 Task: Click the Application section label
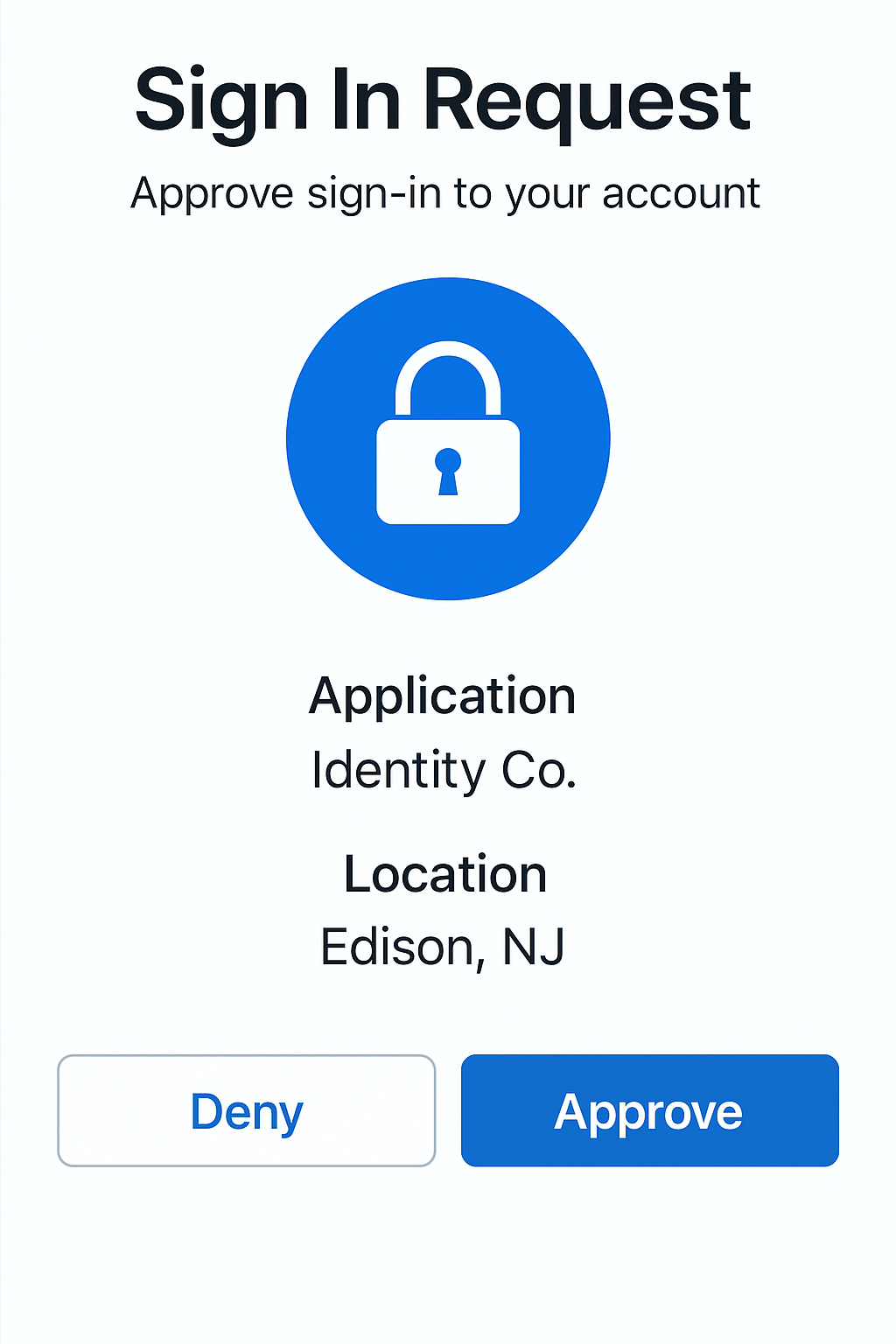click(444, 696)
